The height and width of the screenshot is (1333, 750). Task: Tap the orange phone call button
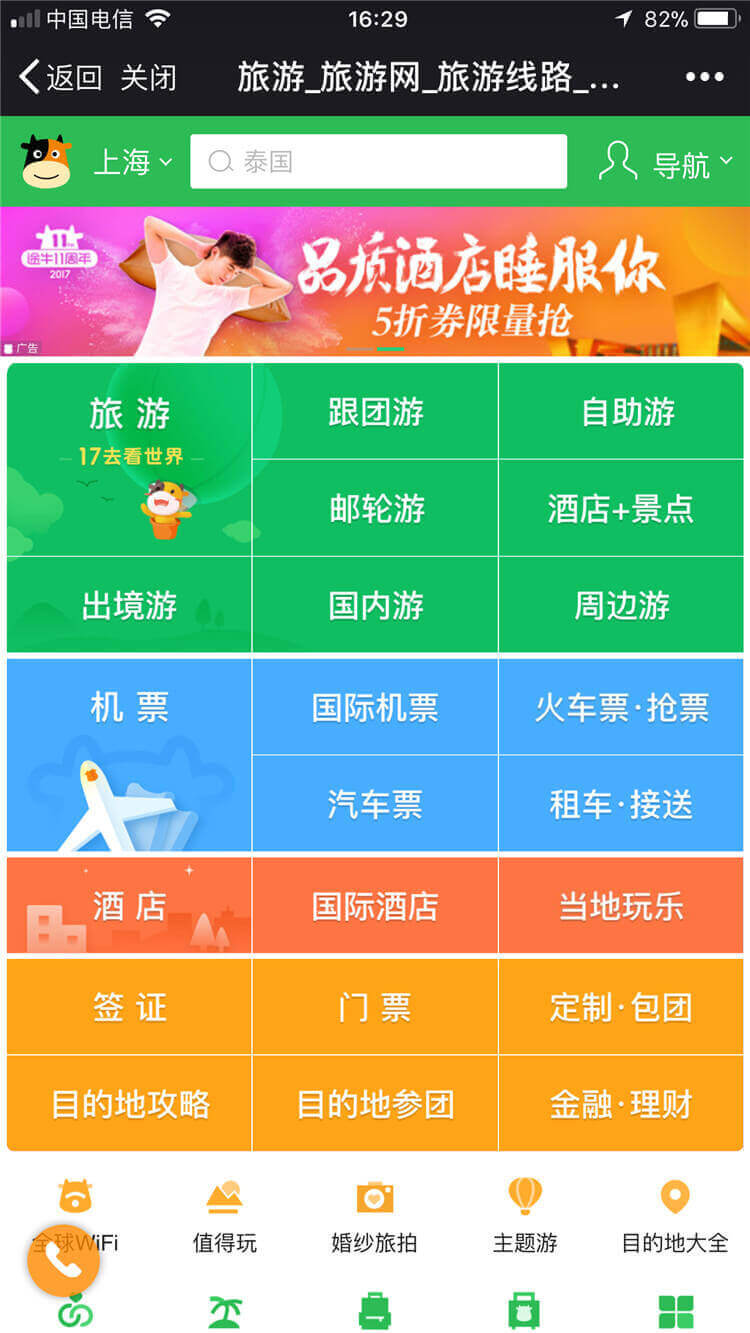coord(63,1261)
